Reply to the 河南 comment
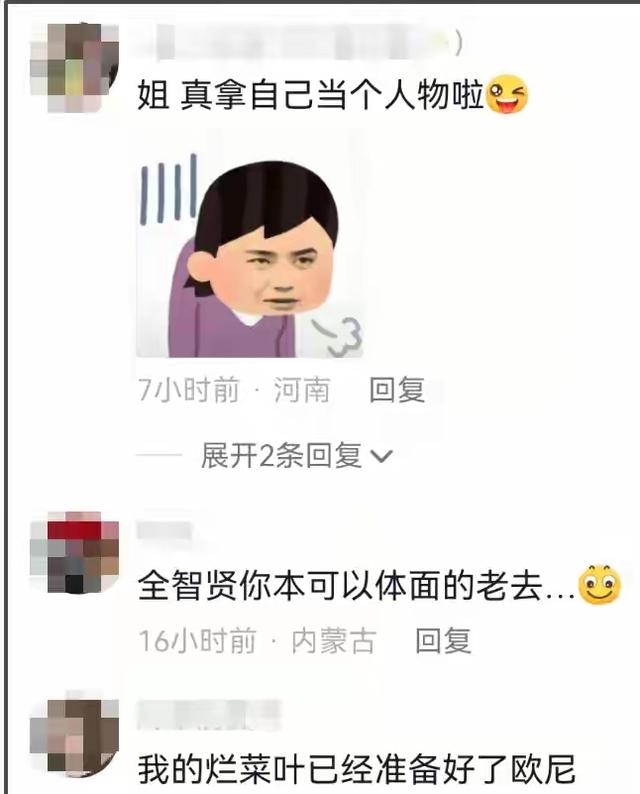640x794 pixels. (397, 390)
